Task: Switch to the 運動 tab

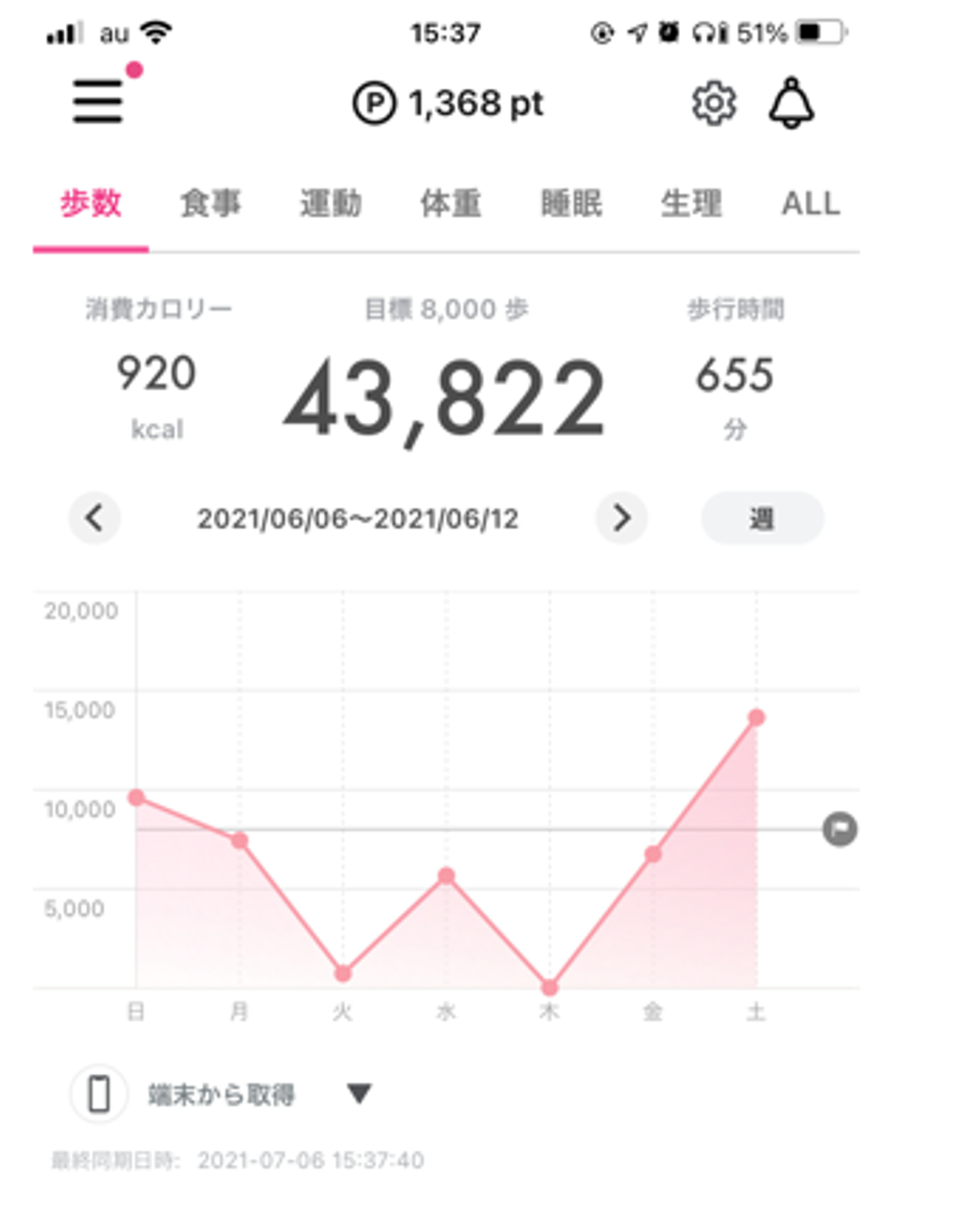Action: (331, 203)
